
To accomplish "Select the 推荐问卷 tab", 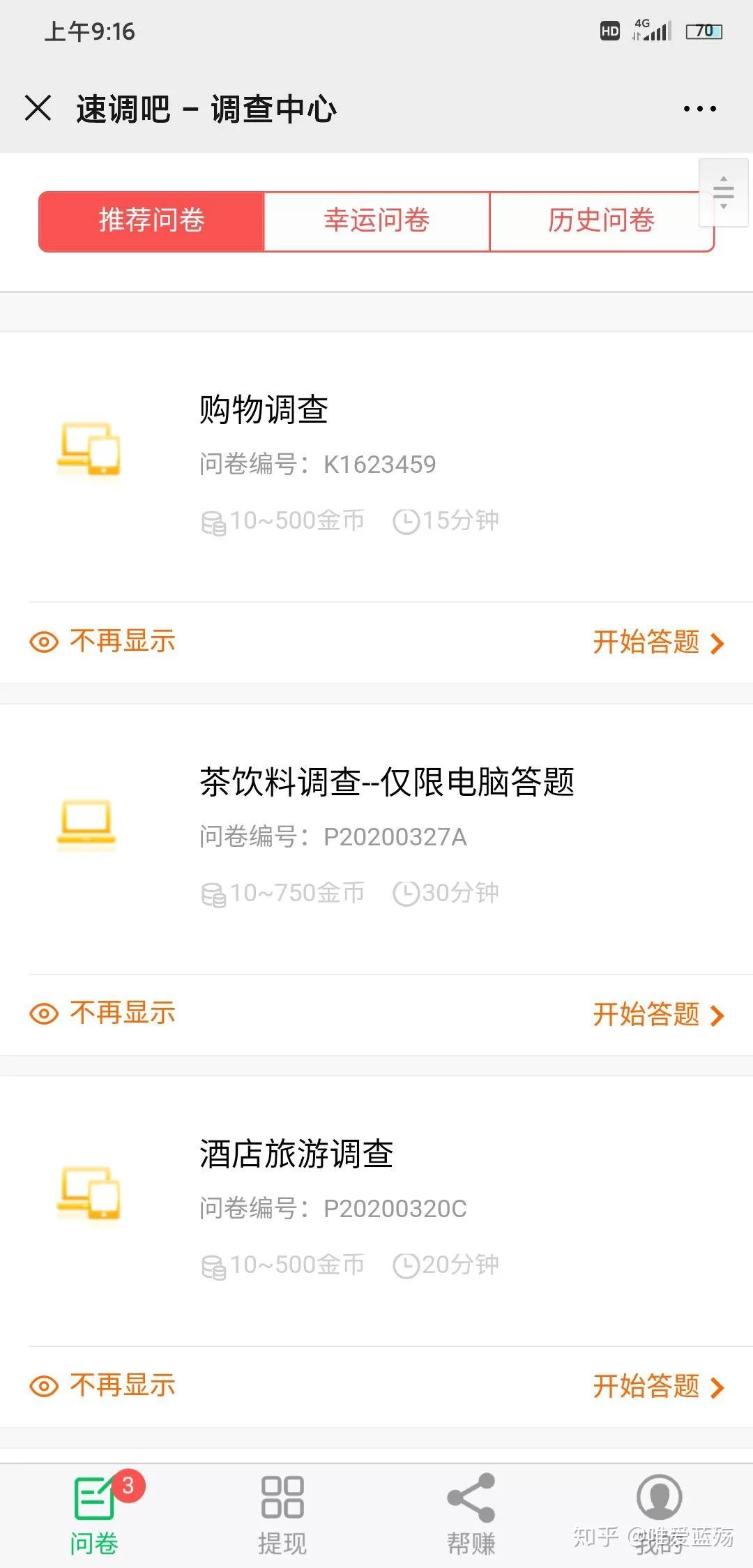I will click(151, 220).
